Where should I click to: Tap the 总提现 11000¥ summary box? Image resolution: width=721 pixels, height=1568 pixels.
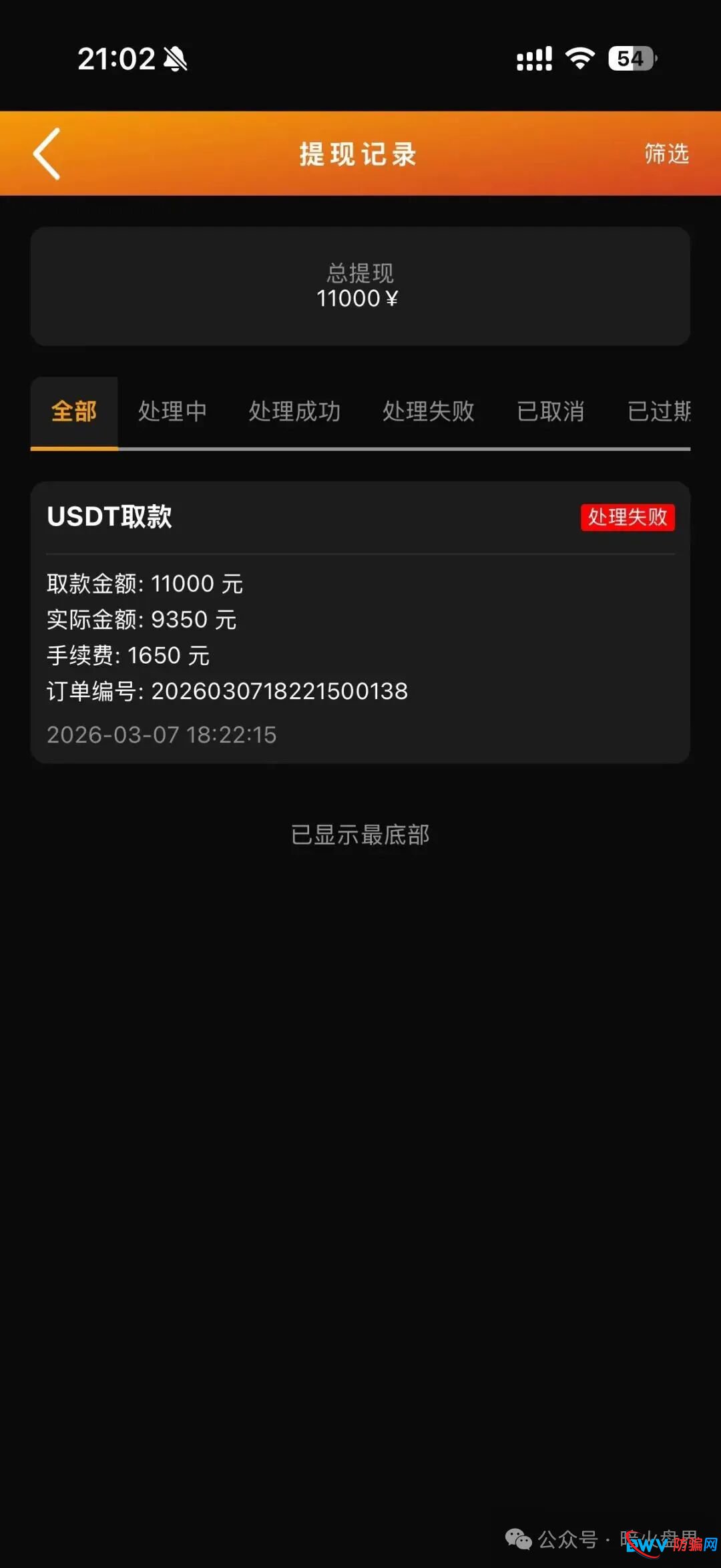[360, 286]
